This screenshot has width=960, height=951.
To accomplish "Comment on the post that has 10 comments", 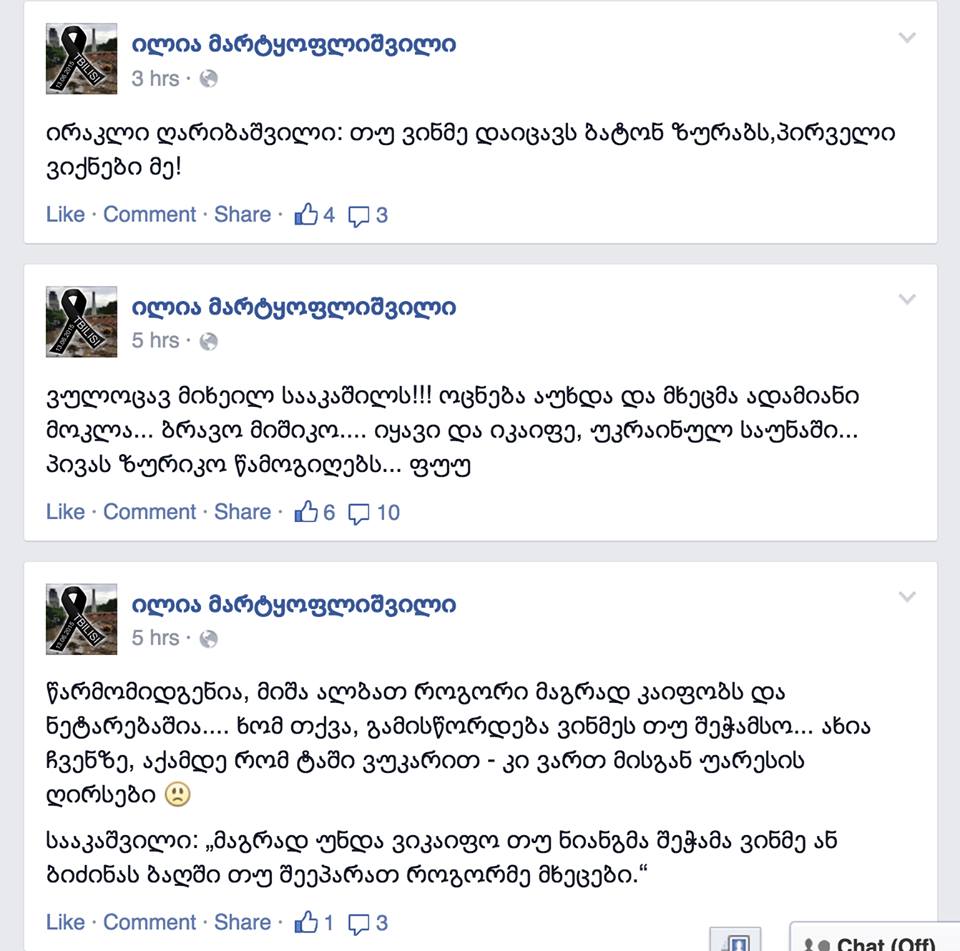I will (150, 512).
